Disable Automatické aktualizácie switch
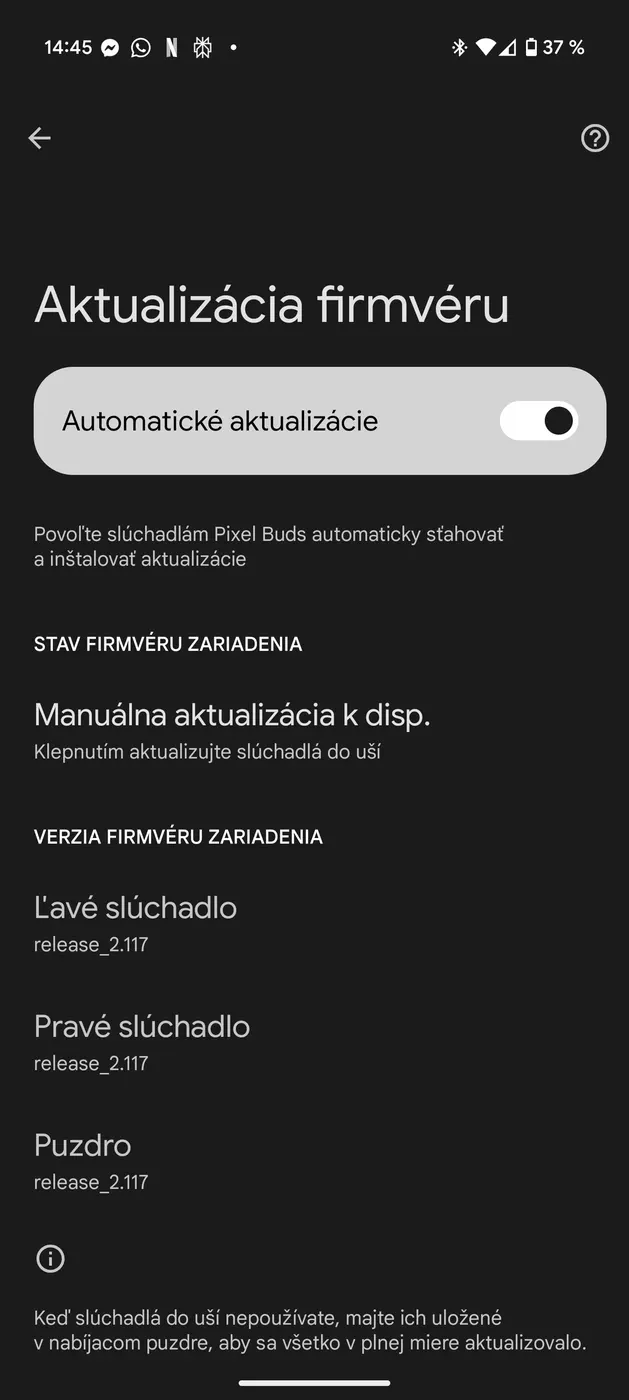Screen dimensions: 629x1400 pyautogui.click(x=539, y=421)
